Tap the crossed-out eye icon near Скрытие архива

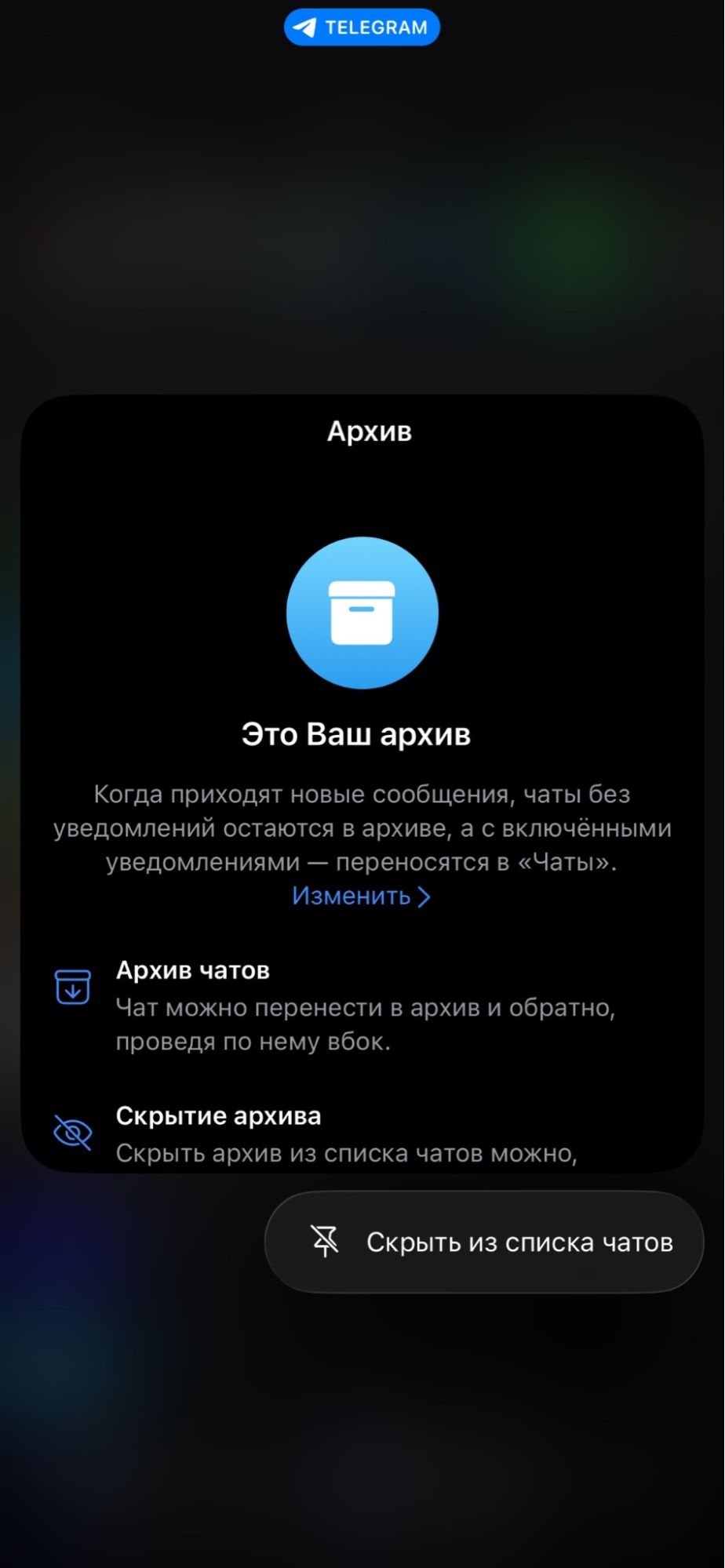coord(71,1132)
